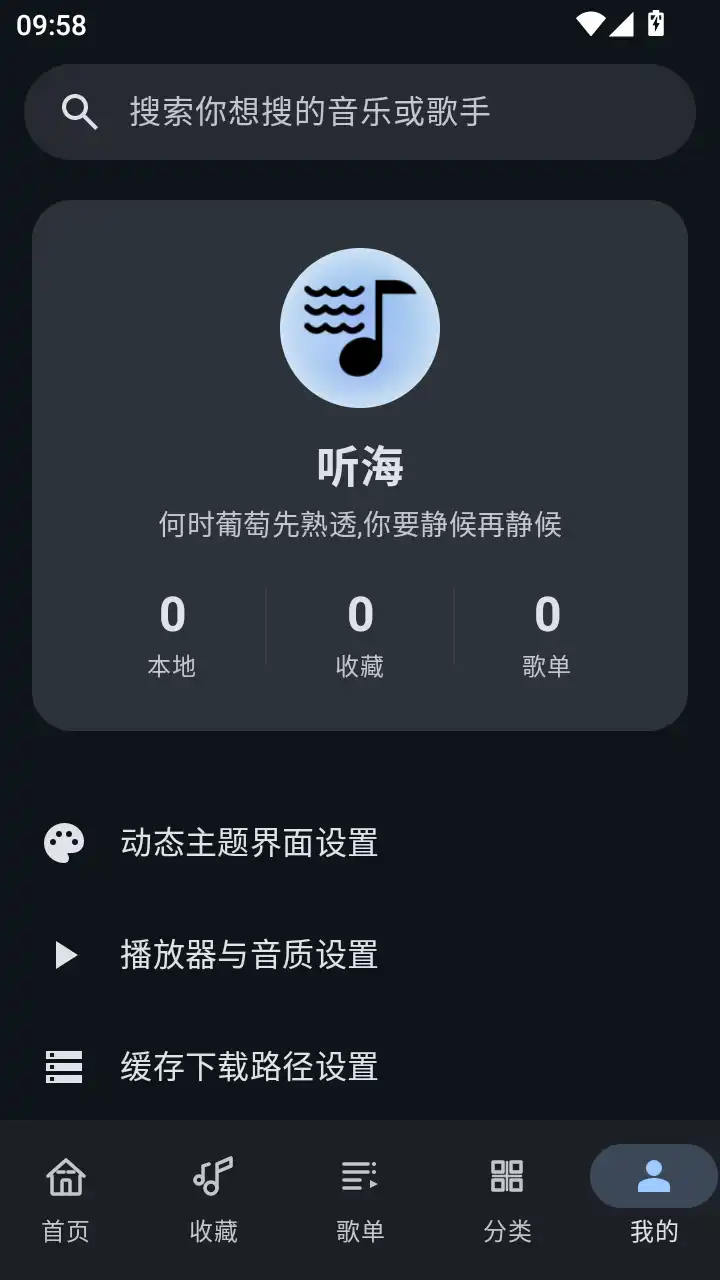The height and width of the screenshot is (1280, 720).
Task: Tap the category grid icon
Action: (x=508, y=1178)
